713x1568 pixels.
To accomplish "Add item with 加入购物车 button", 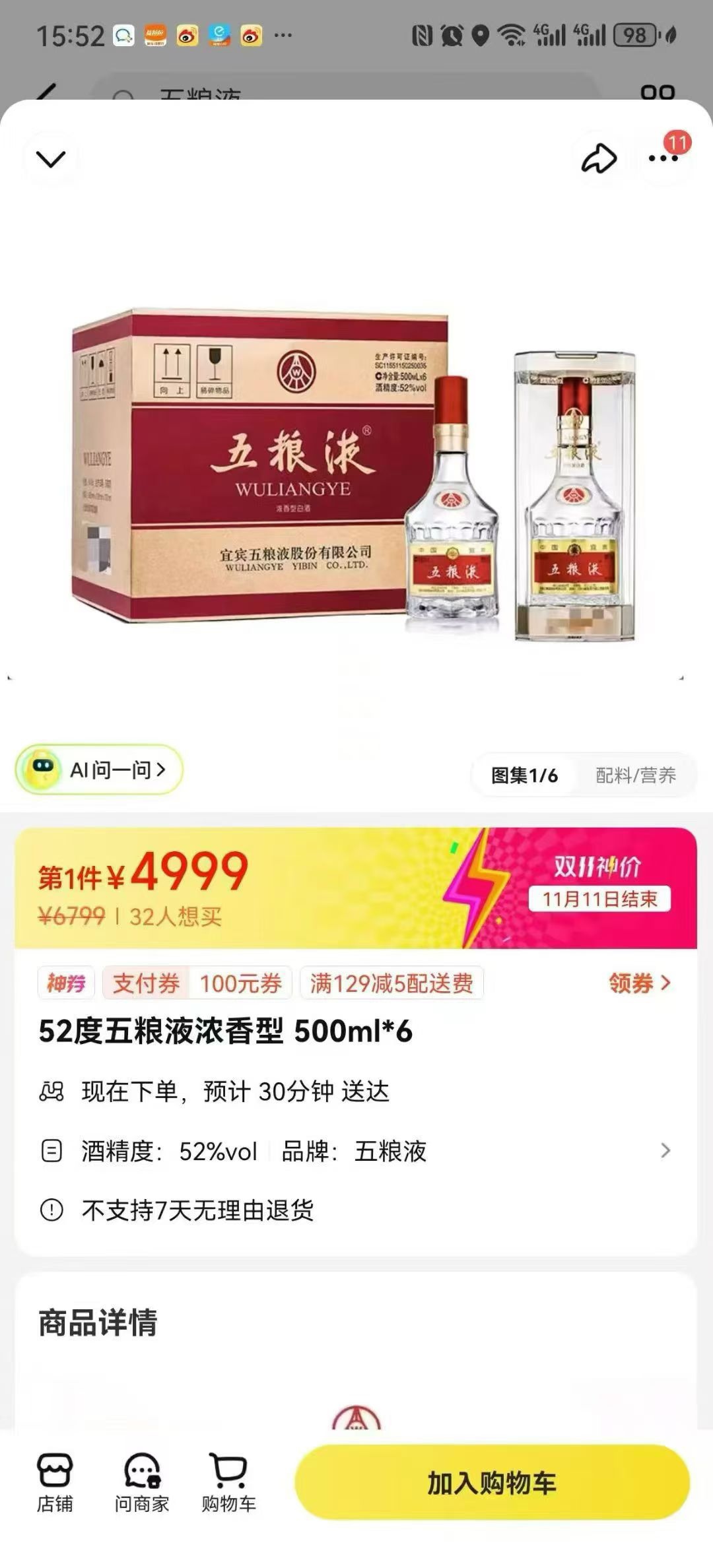I will point(492,1483).
